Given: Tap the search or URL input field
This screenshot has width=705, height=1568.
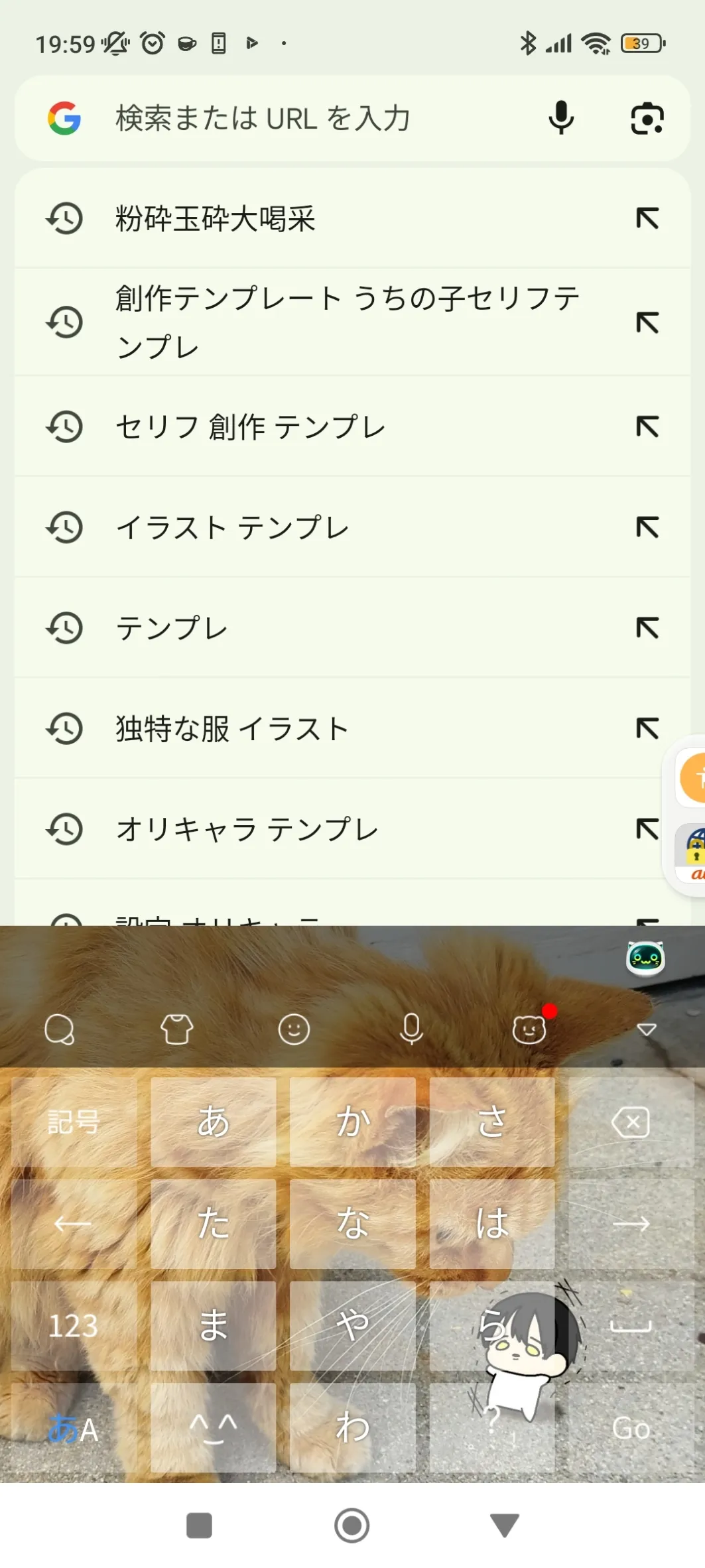Looking at the screenshot, I should point(298,119).
